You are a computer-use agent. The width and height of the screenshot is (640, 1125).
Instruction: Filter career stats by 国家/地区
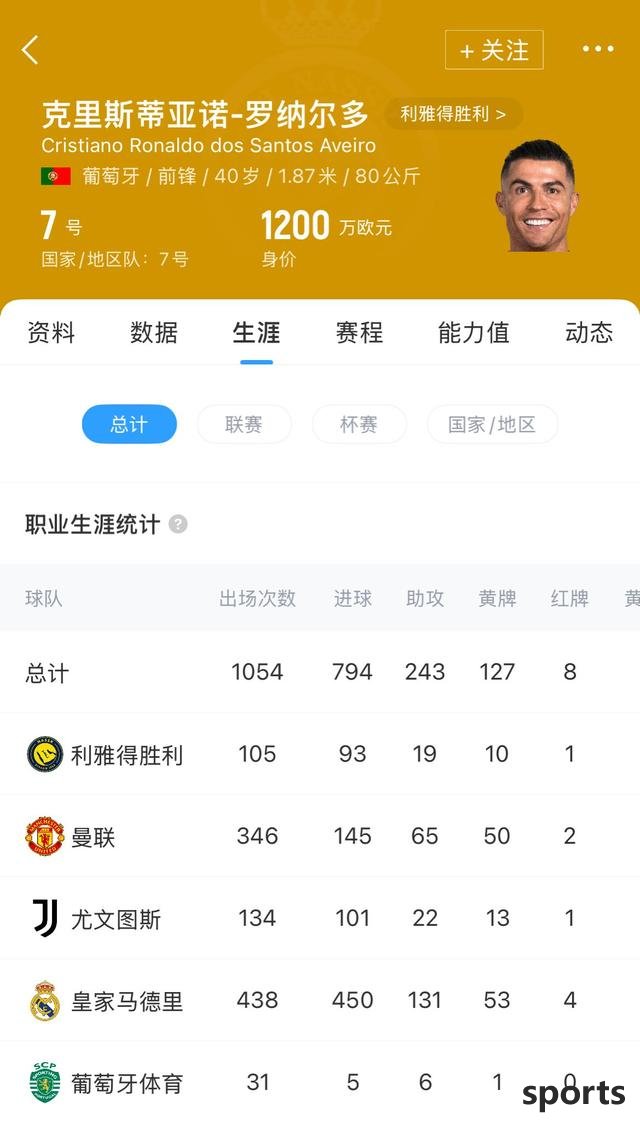pyautogui.click(x=492, y=424)
